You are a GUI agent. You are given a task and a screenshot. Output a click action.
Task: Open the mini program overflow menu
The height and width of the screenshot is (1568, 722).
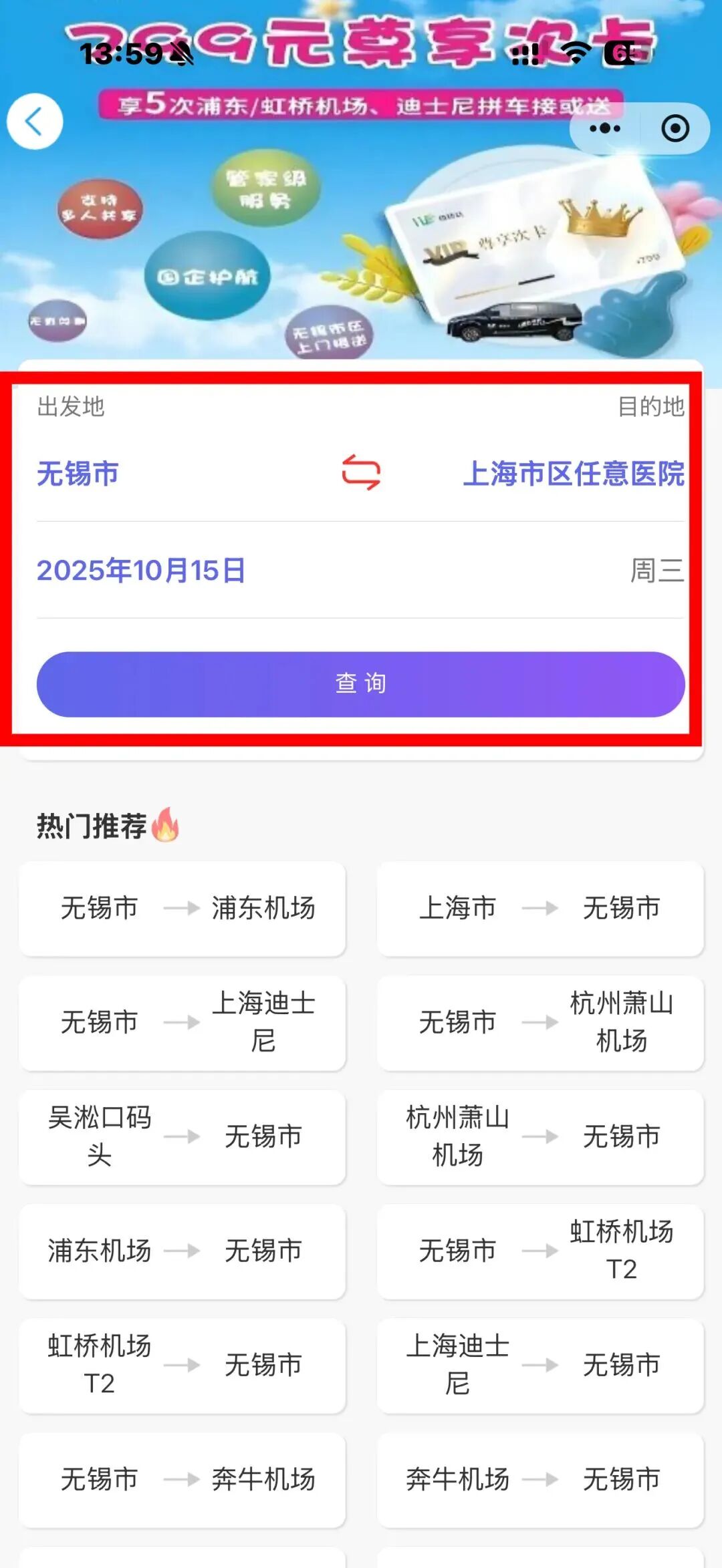[x=605, y=128]
